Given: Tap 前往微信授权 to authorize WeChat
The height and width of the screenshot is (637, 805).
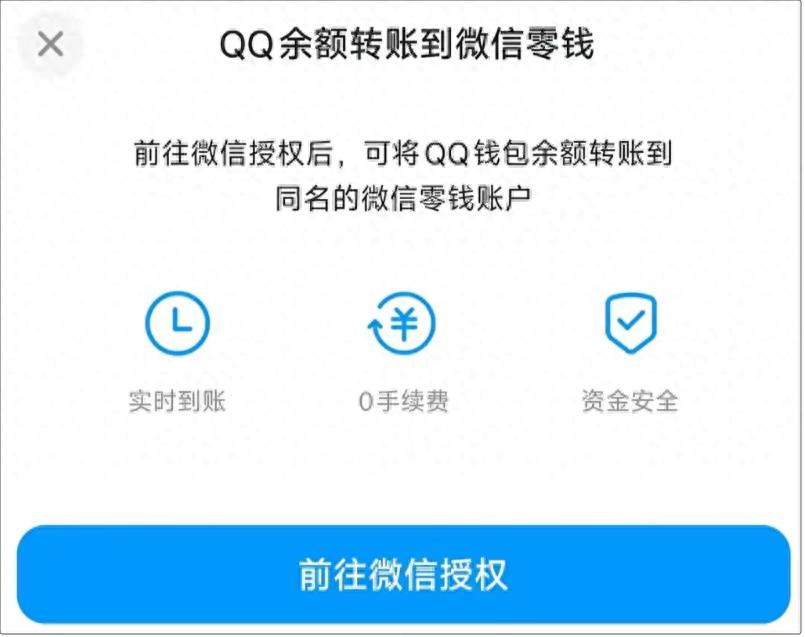Looking at the screenshot, I should (403, 574).
